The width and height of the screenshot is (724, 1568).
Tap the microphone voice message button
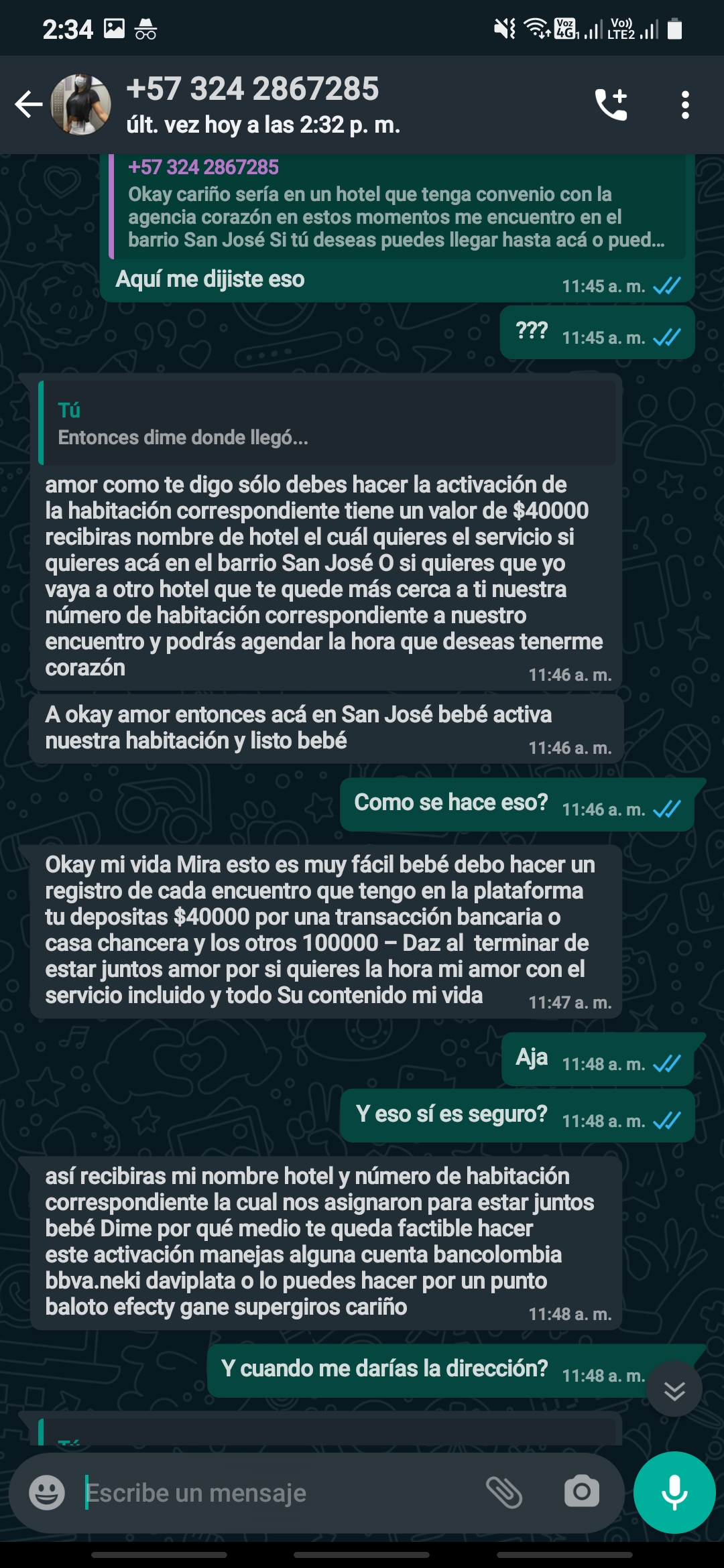click(x=674, y=1492)
